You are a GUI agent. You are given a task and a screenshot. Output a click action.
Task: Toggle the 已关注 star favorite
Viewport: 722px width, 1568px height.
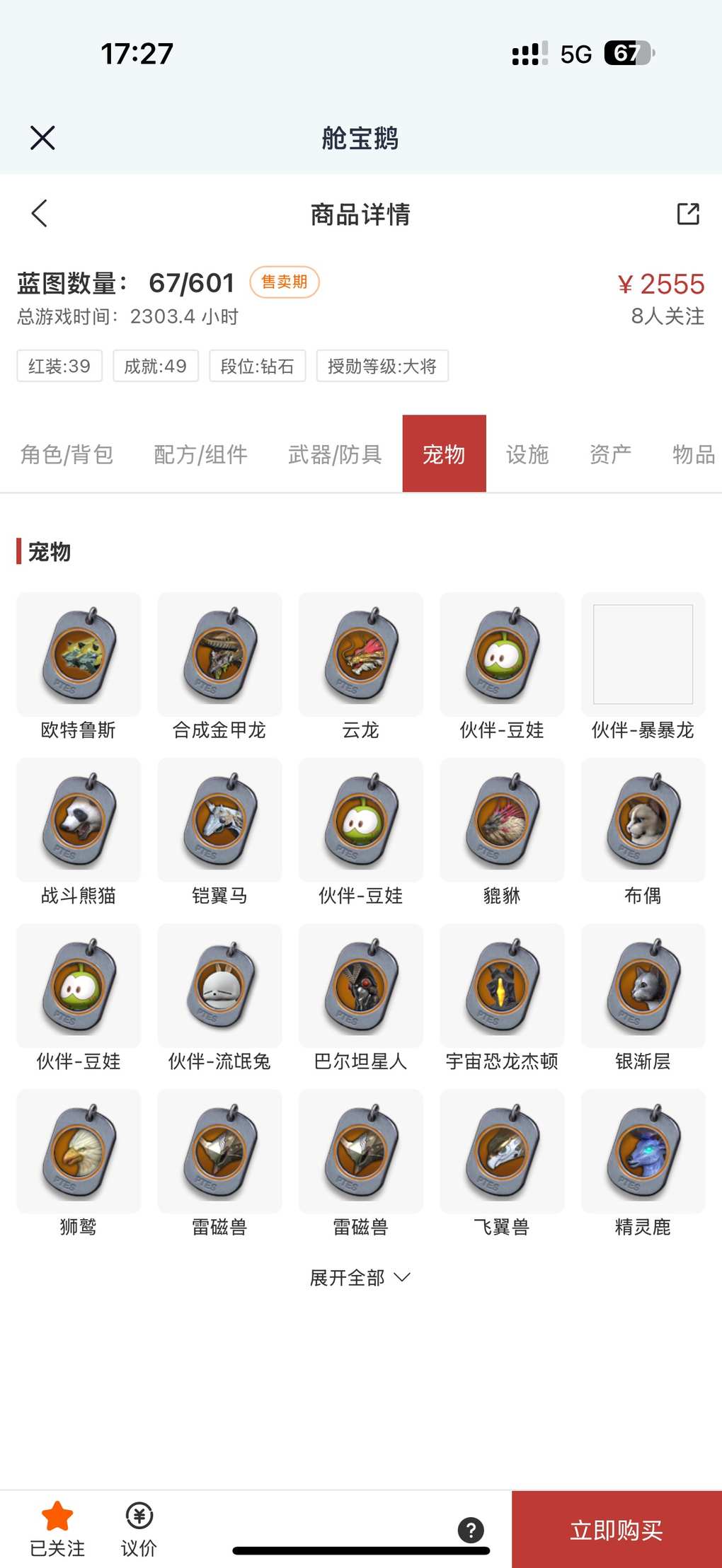57,1530
